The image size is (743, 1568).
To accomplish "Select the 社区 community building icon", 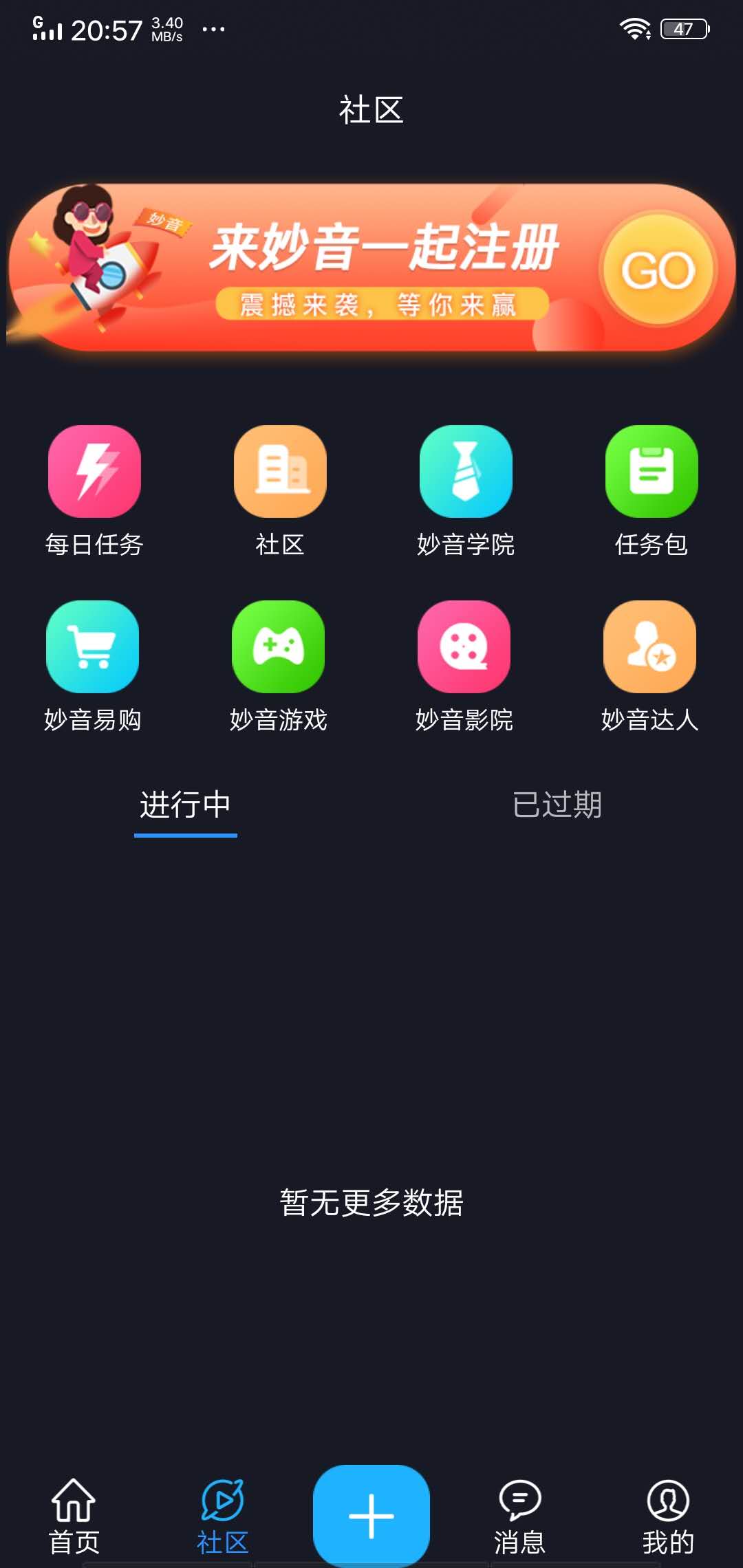I will 279,472.
